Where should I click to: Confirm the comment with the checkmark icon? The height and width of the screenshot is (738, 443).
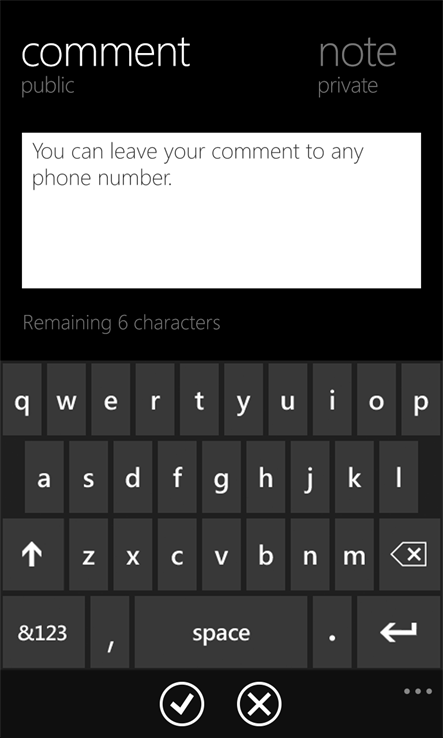coord(182,704)
